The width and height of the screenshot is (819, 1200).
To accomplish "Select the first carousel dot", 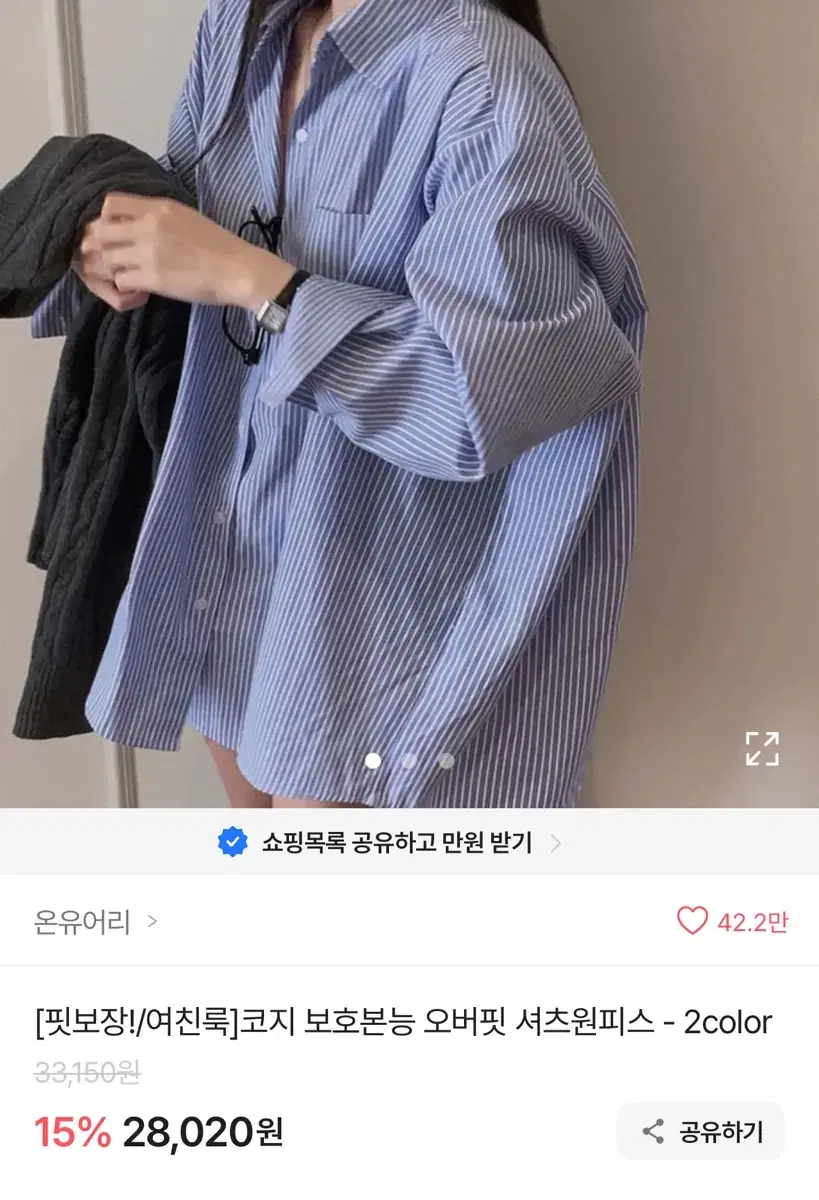I will tap(374, 760).
